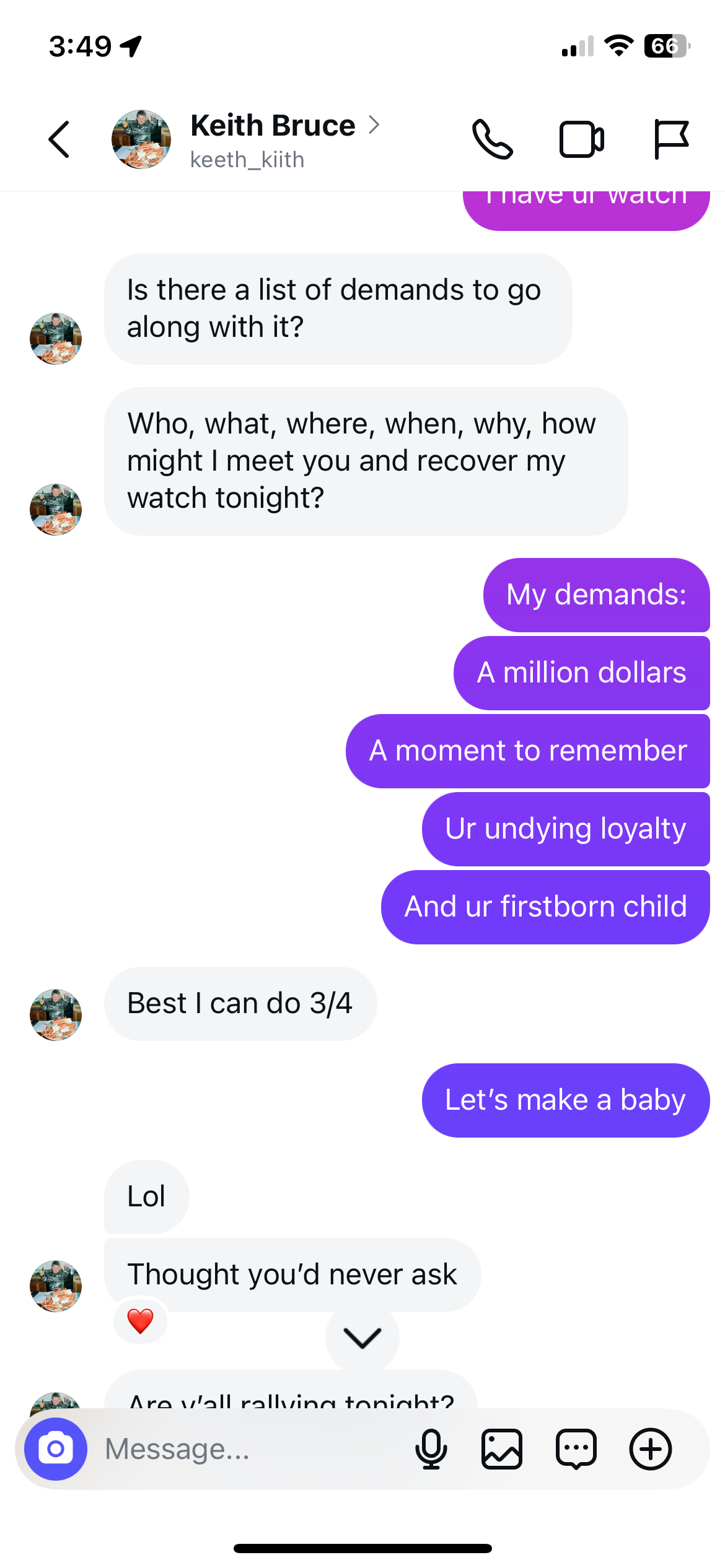
Task: Open the avatar next to 'Best I can do 3/4'
Action: point(56,1014)
